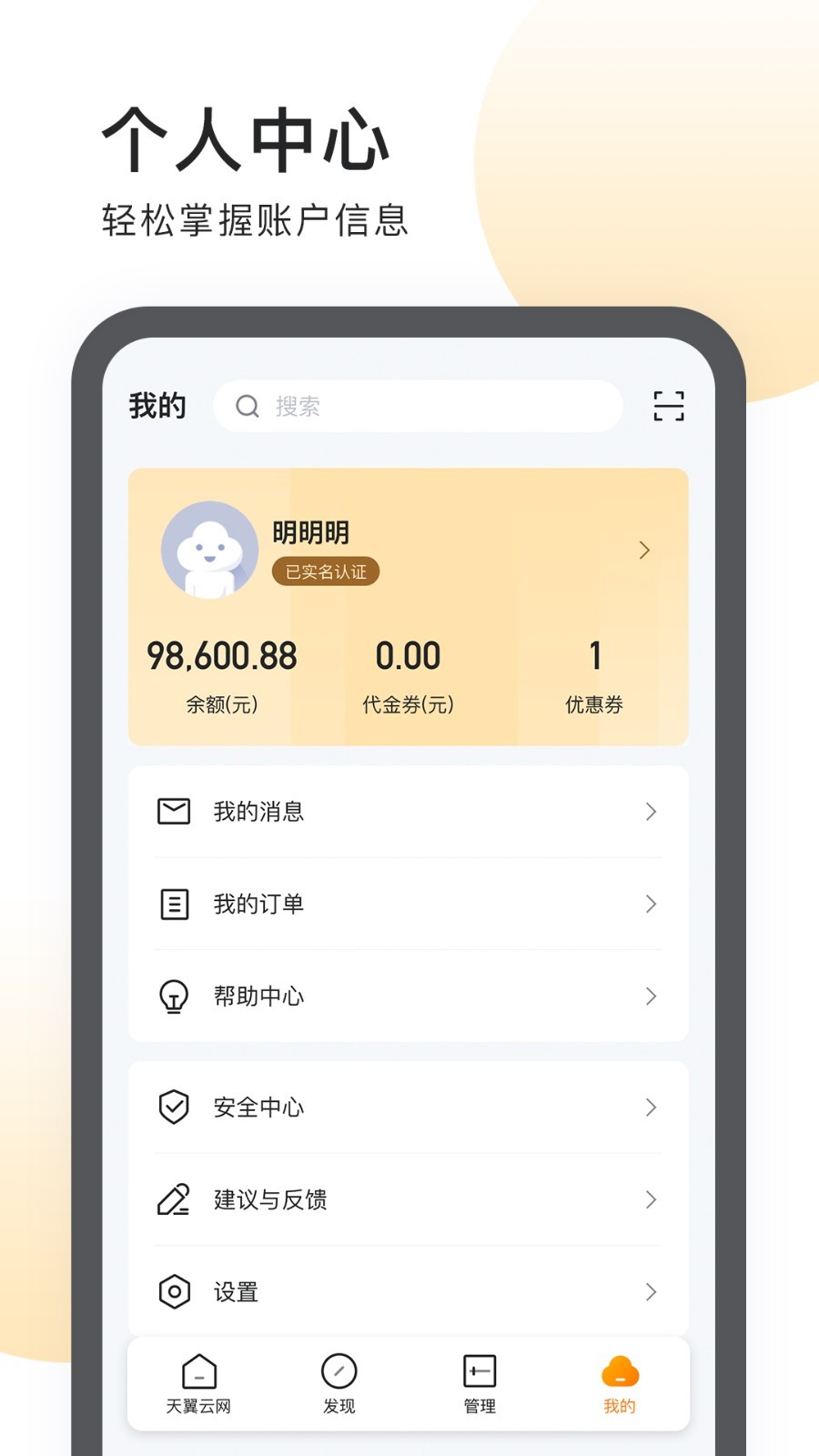The height and width of the screenshot is (1456, 819).
Task: Open the 管理 panel icon
Action: click(479, 1369)
